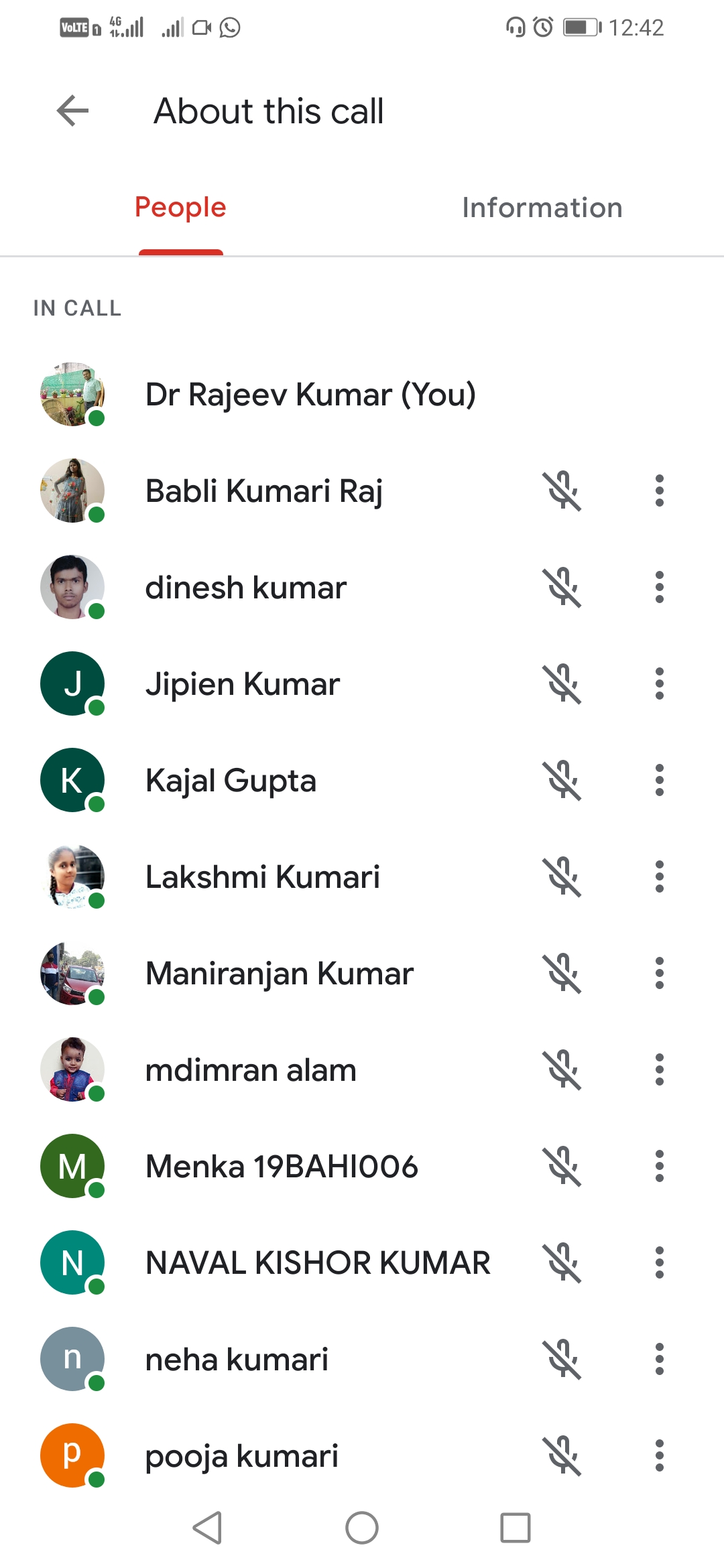The width and height of the screenshot is (724, 1568).
Task: Open more options for Kajal Gupta
Action: point(660,780)
